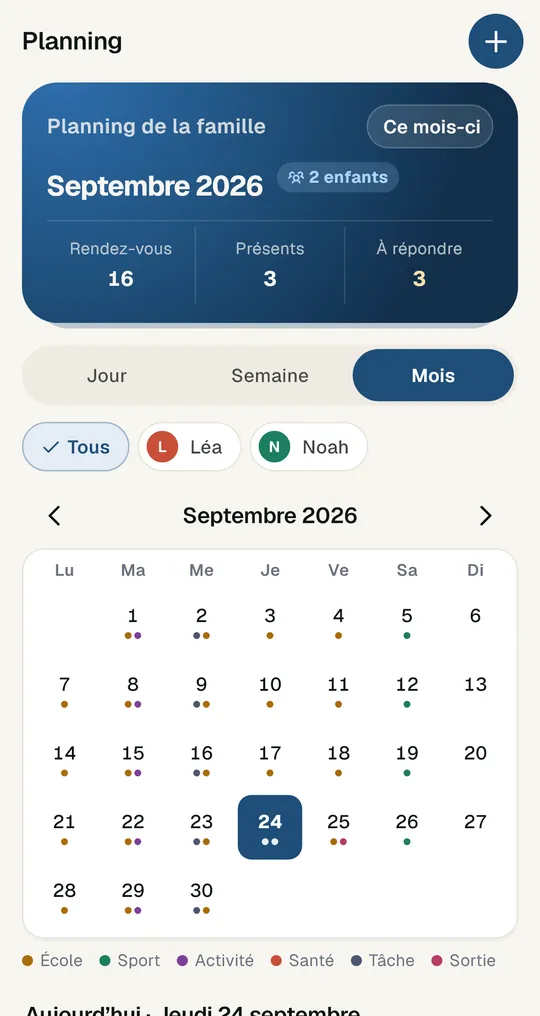Choose Saturday 12 in the calendar

tap(406, 691)
